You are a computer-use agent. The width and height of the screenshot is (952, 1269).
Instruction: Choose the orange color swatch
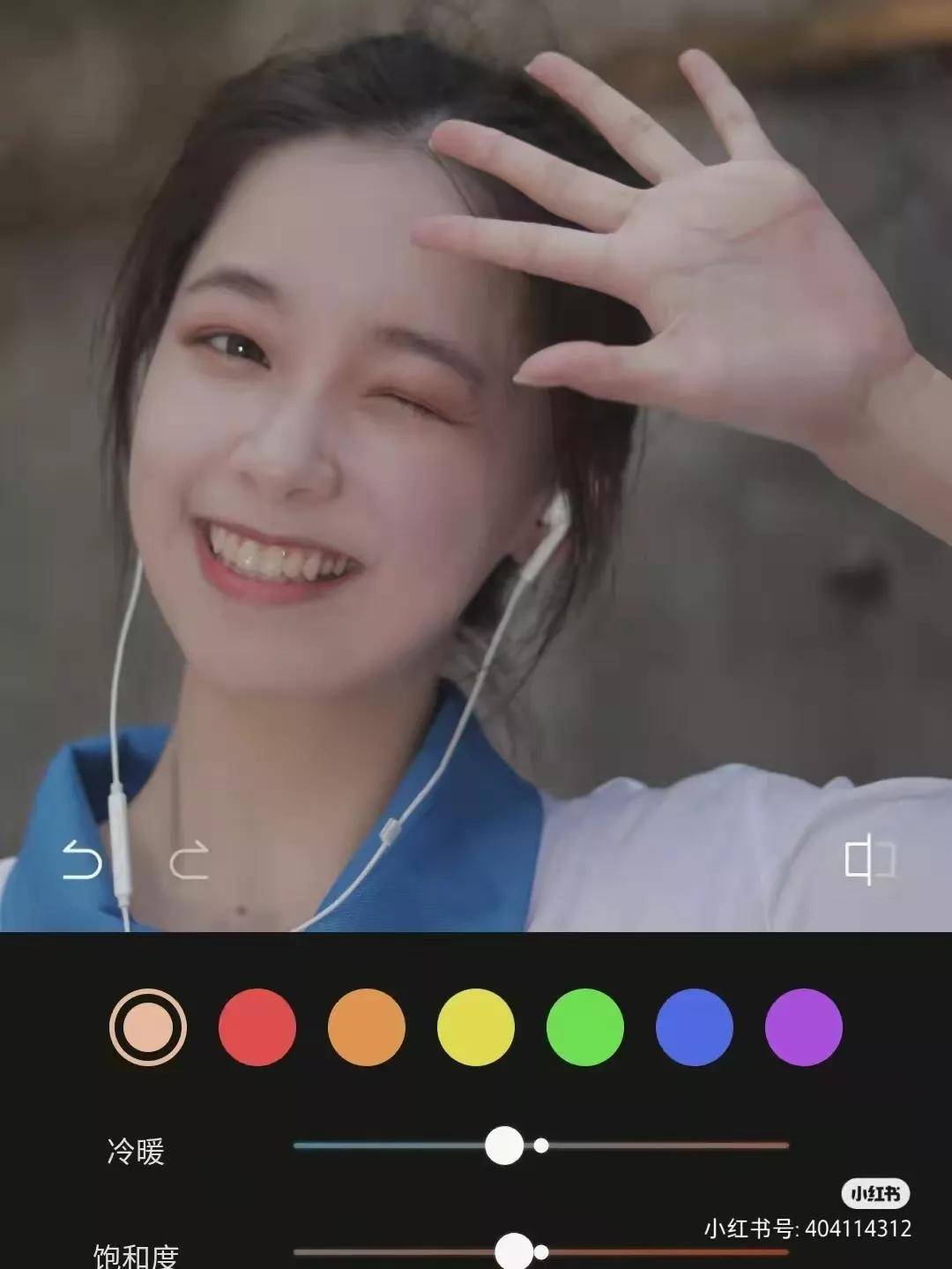pyautogui.click(x=367, y=1027)
